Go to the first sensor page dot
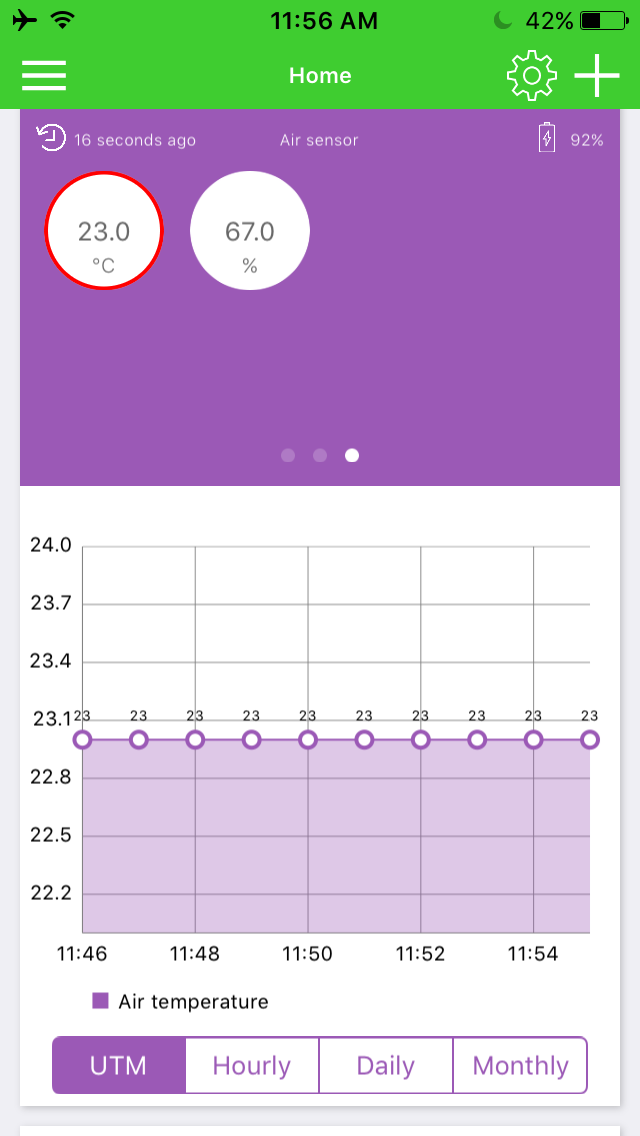This screenshot has width=640, height=1136. tap(288, 455)
